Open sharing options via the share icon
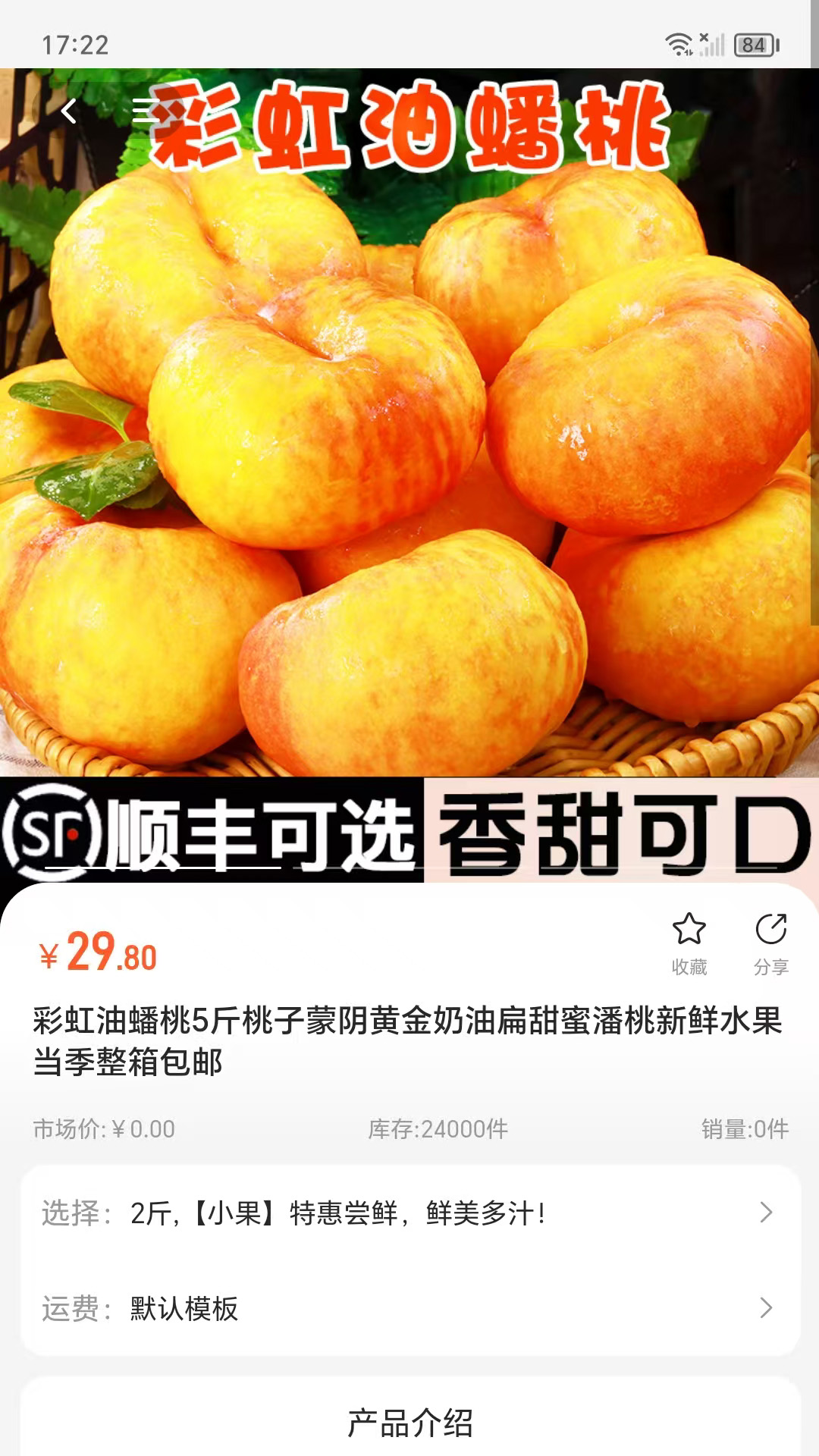Image resolution: width=819 pixels, height=1456 pixels. pos(770,927)
